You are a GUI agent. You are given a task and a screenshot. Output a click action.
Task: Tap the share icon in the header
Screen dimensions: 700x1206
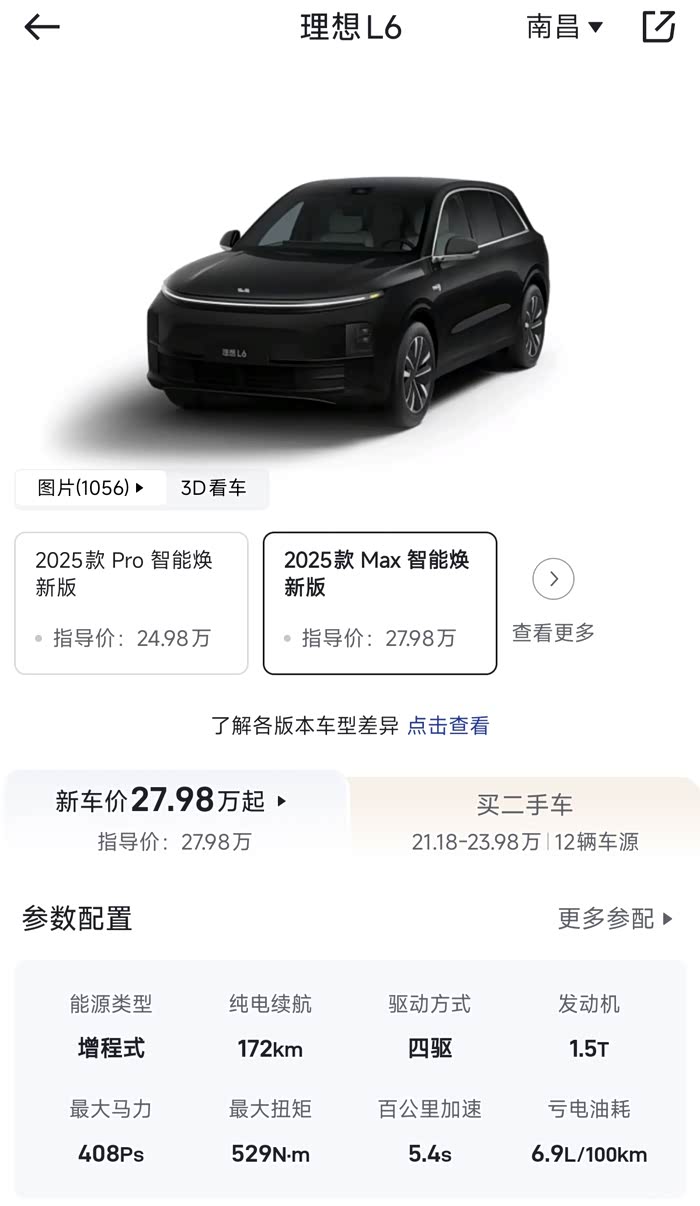click(x=658, y=27)
